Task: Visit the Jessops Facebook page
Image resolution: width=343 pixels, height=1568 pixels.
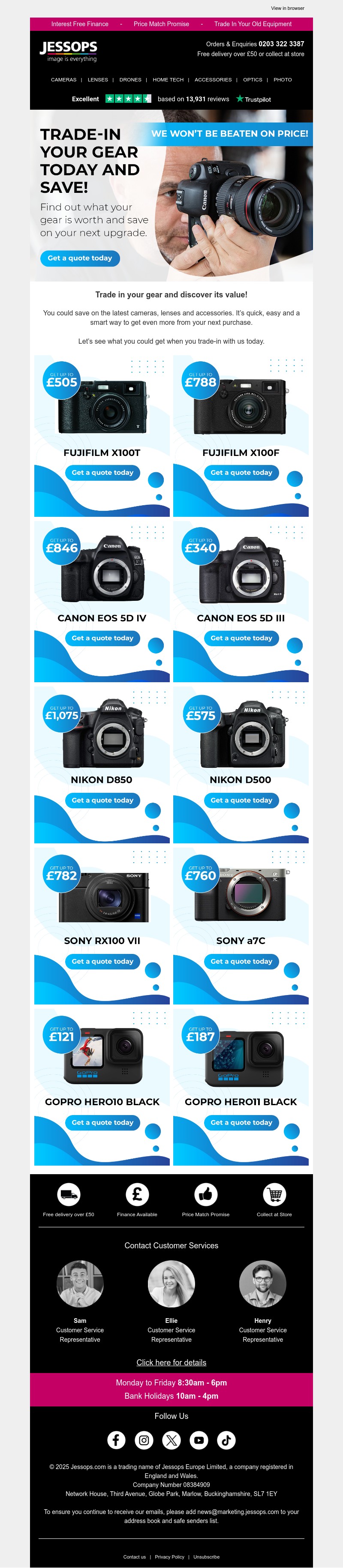Action: tap(116, 1439)
